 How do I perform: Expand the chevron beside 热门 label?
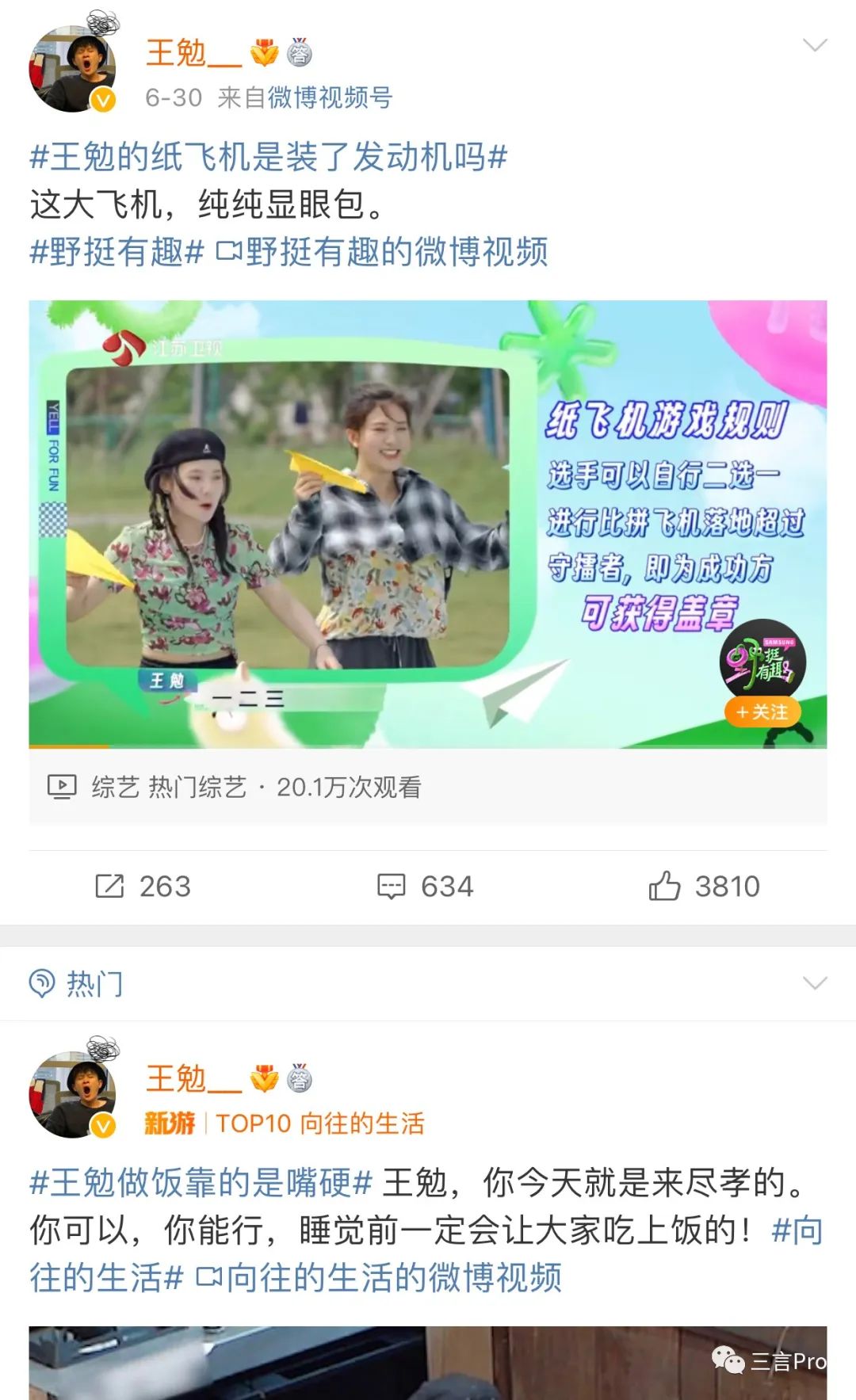[815, 983]
